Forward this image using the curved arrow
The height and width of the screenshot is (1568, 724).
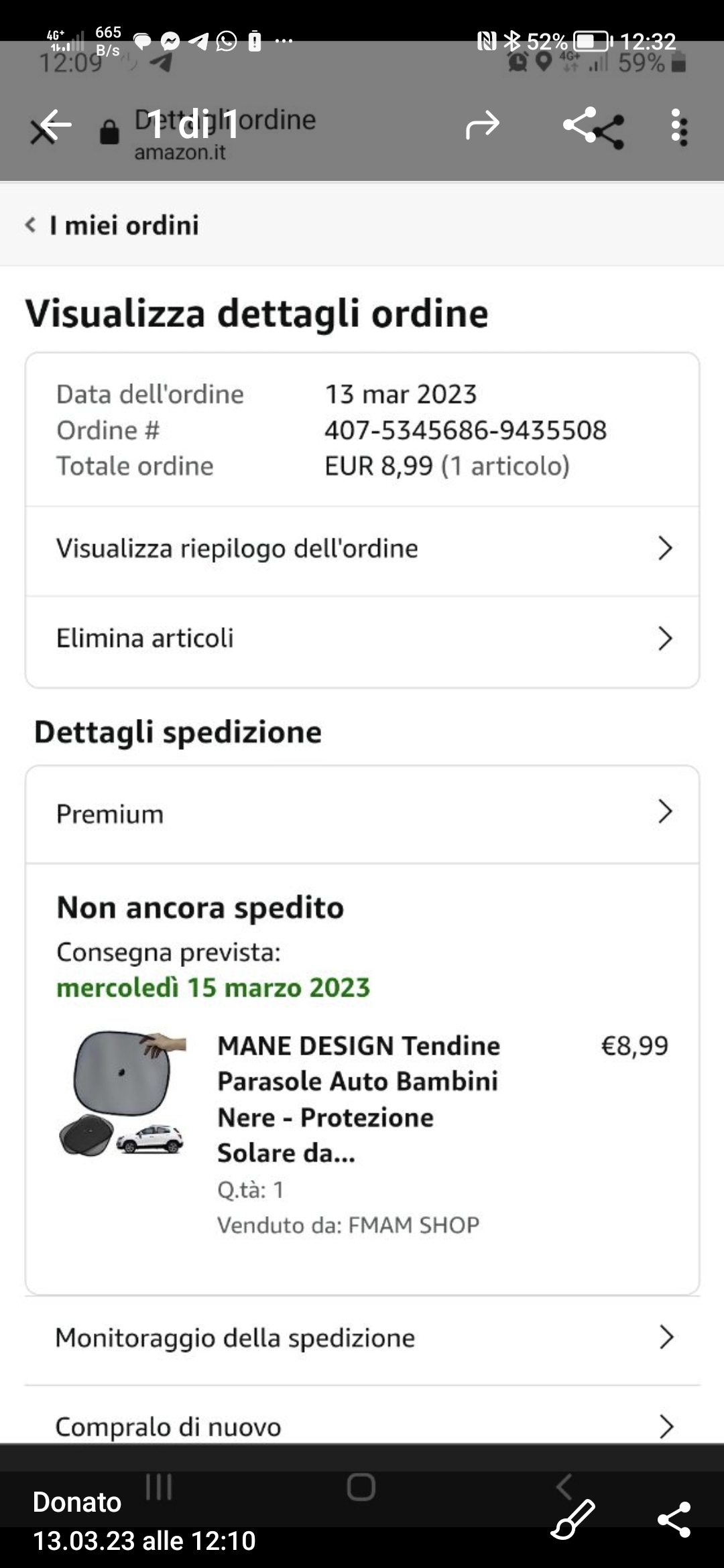(483, 125)
